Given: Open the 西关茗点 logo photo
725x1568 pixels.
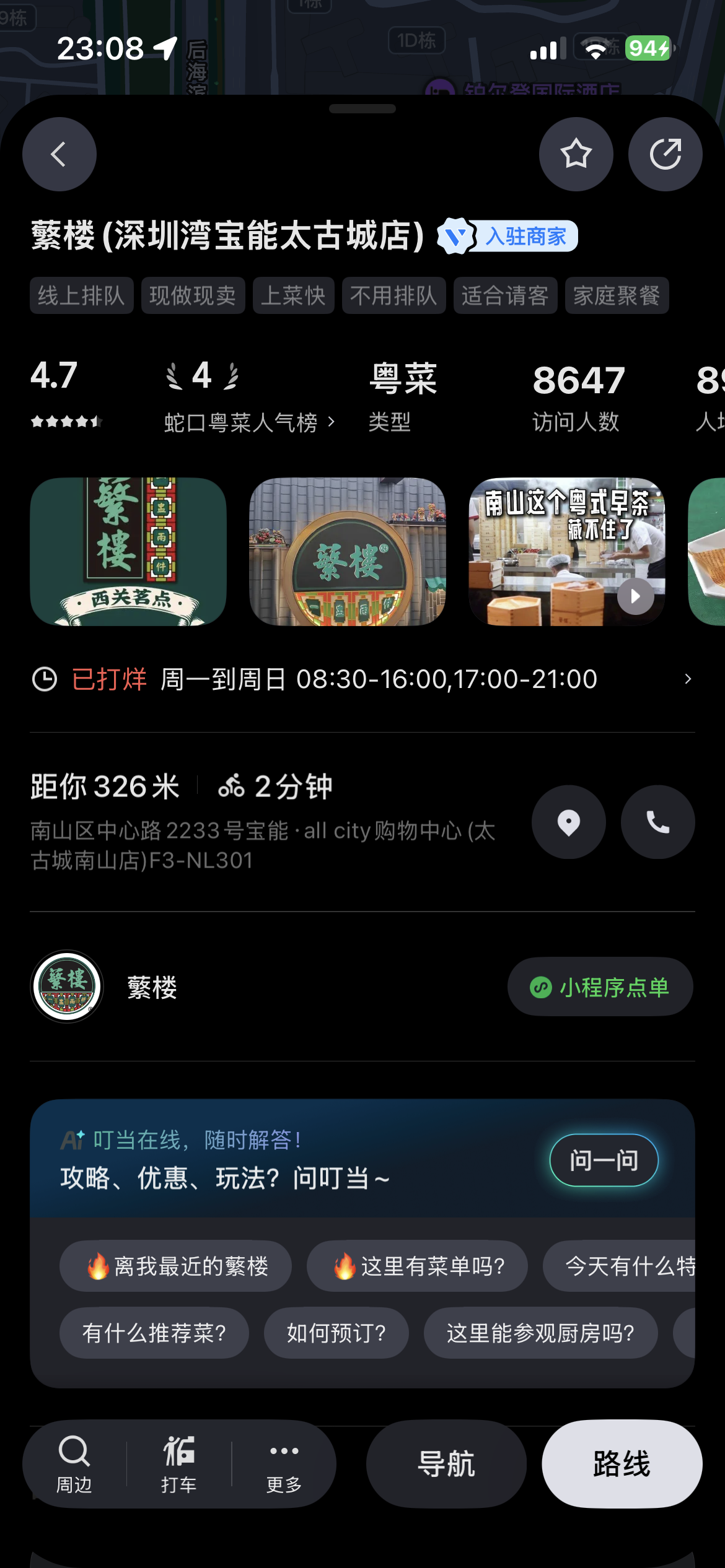Looking at the screenshot, I should pyautogui.click(x=128, y=551).
